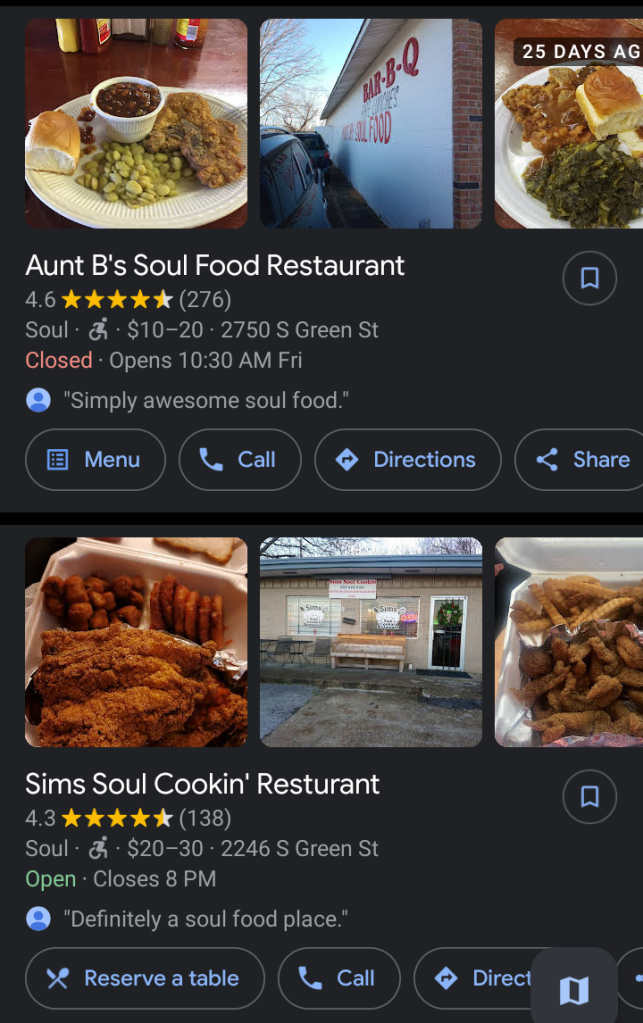View Aunt B's plate with lima beans photo
Viewport: 643px width, 1023px height.
click(136, 124)
